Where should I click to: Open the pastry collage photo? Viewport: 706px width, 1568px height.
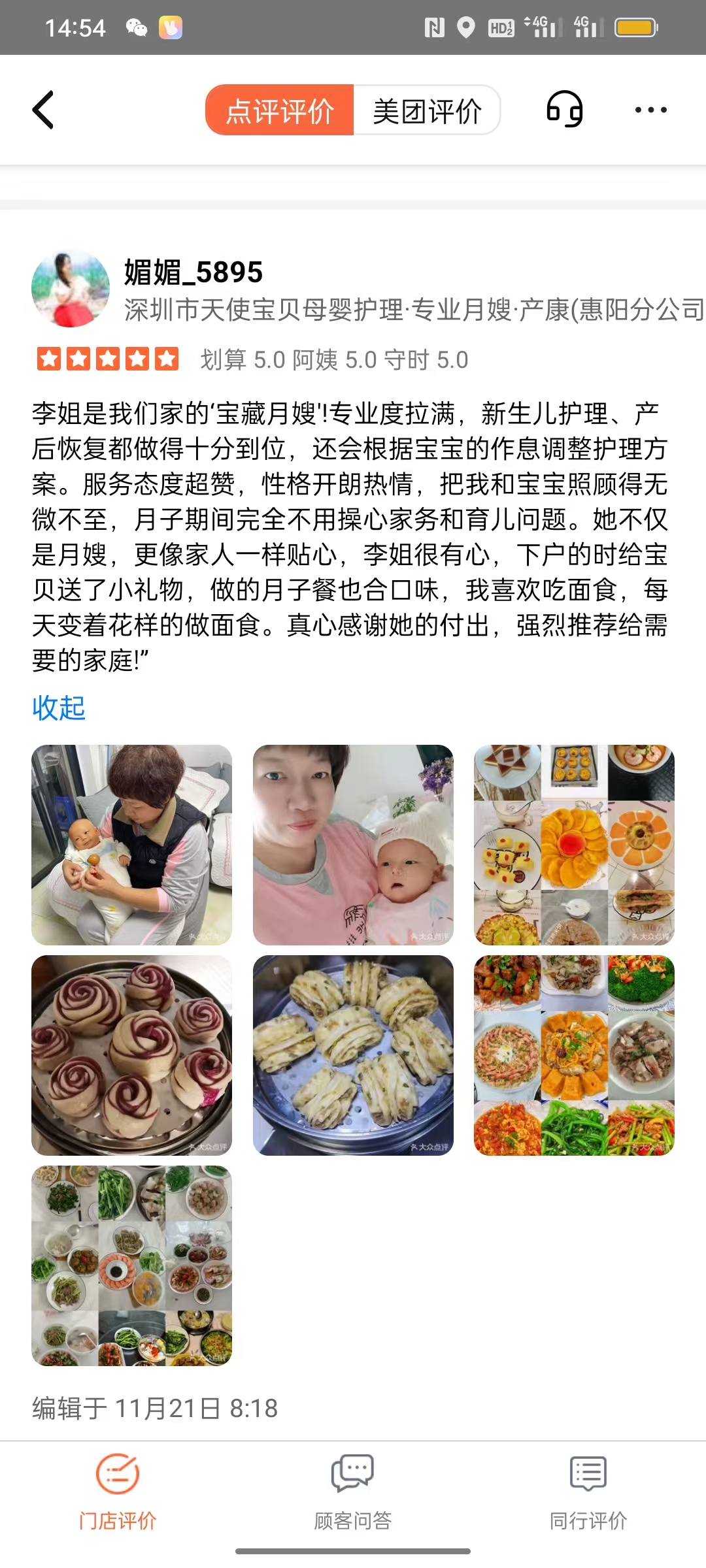click(x=574, y=845)
